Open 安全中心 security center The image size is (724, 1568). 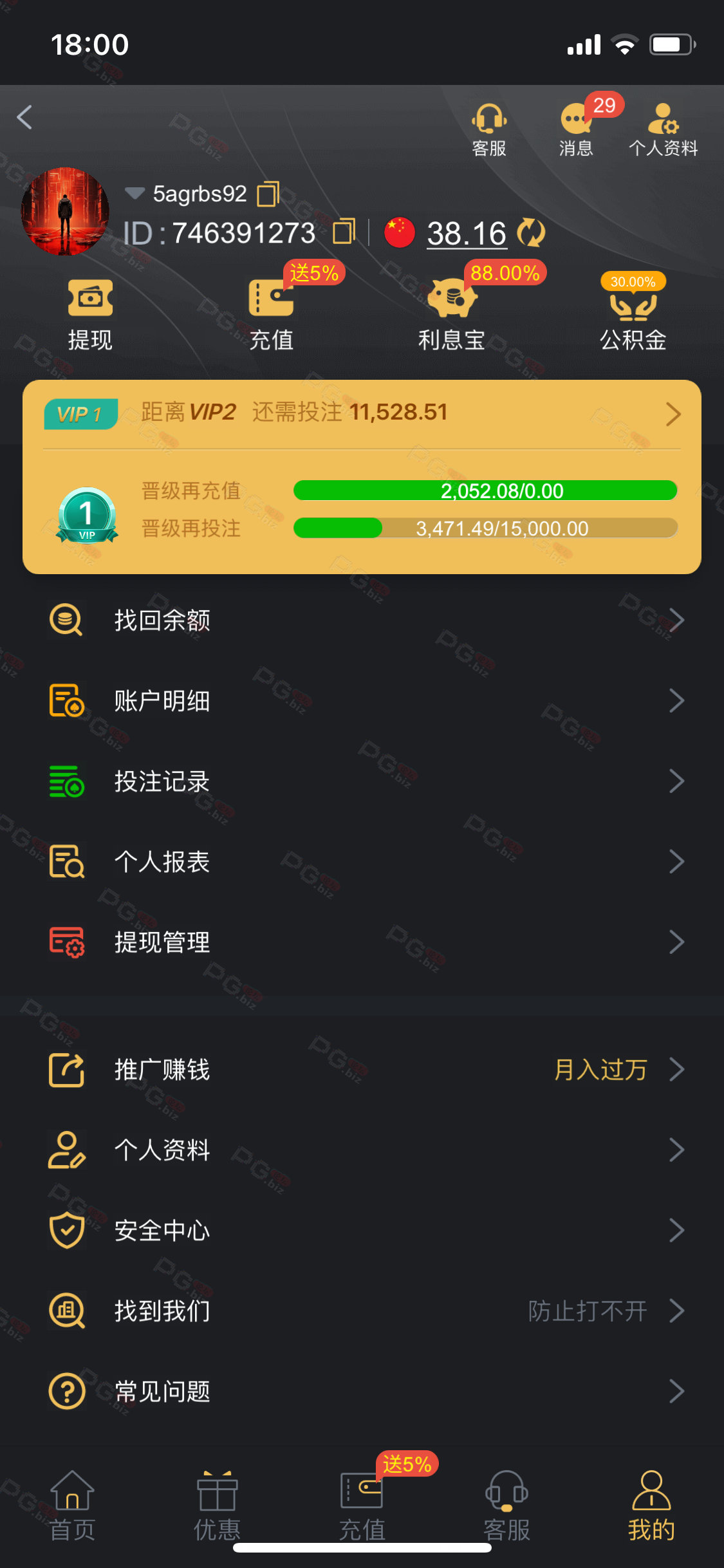click(x=362, y=1230)
